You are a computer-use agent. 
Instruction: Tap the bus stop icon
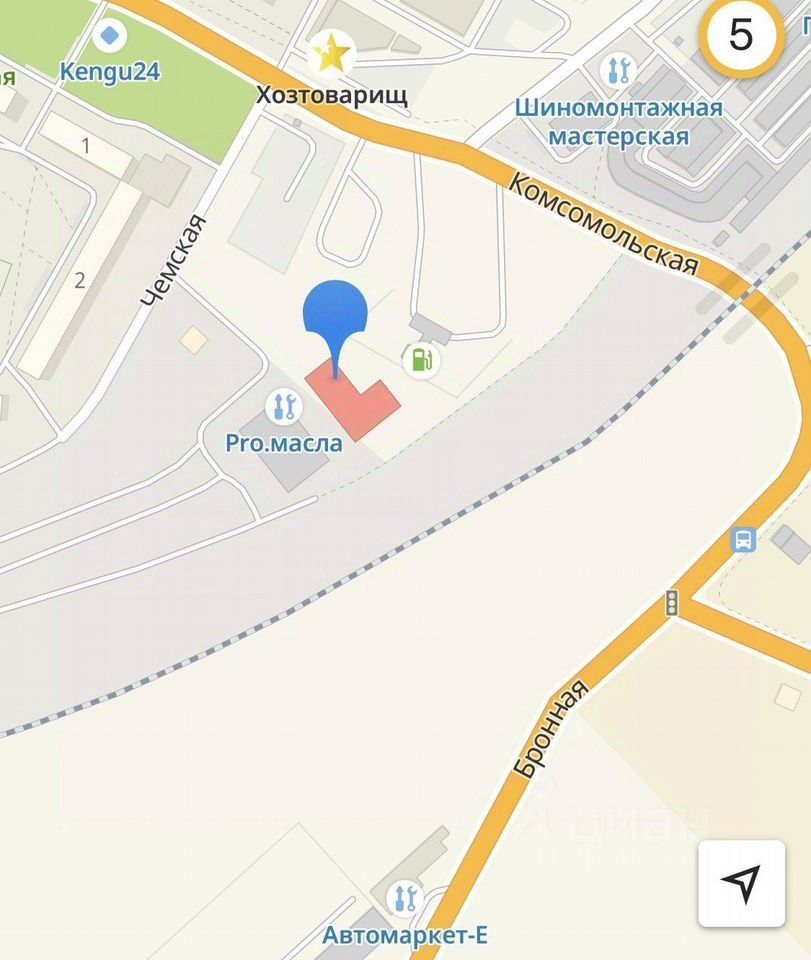[744, 541]
